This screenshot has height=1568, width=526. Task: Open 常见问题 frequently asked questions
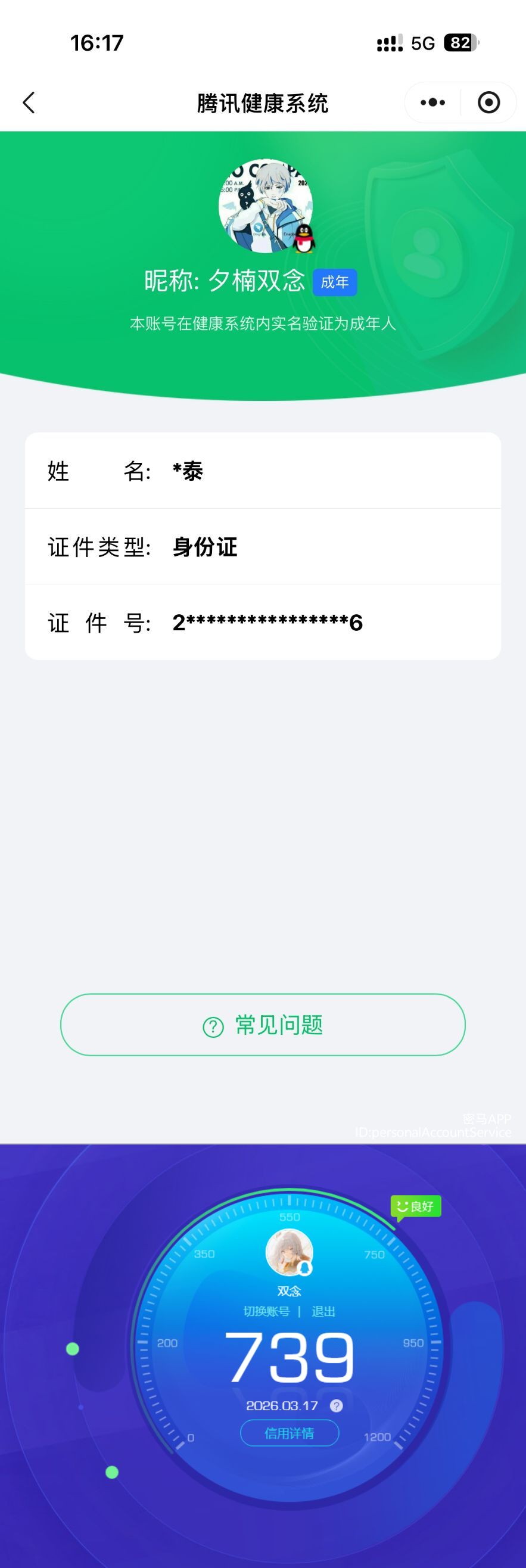(x=262, y=1025)
